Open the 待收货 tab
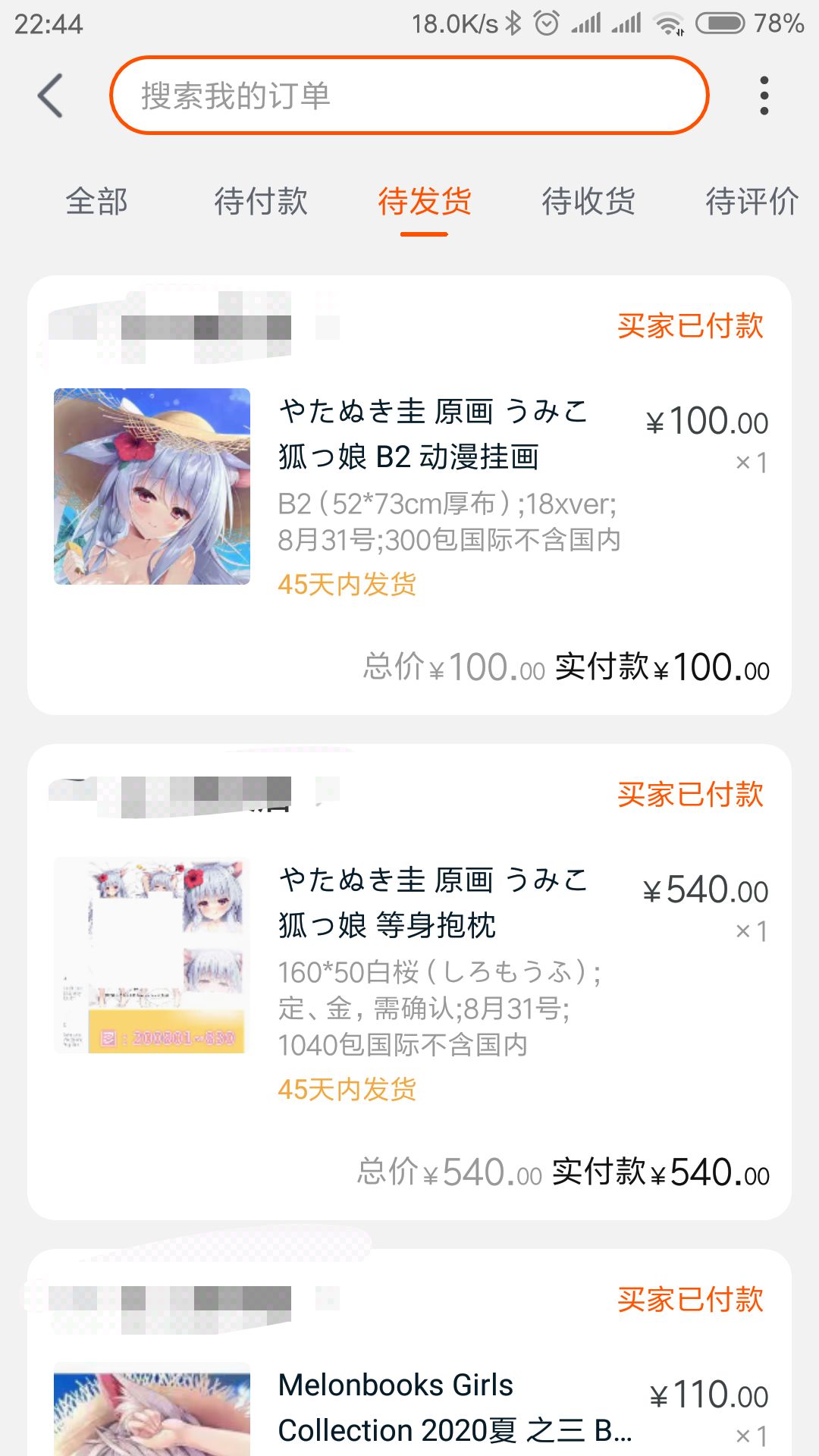The width and height of the screenshot is (819, 1456). [x=589, y=202]
